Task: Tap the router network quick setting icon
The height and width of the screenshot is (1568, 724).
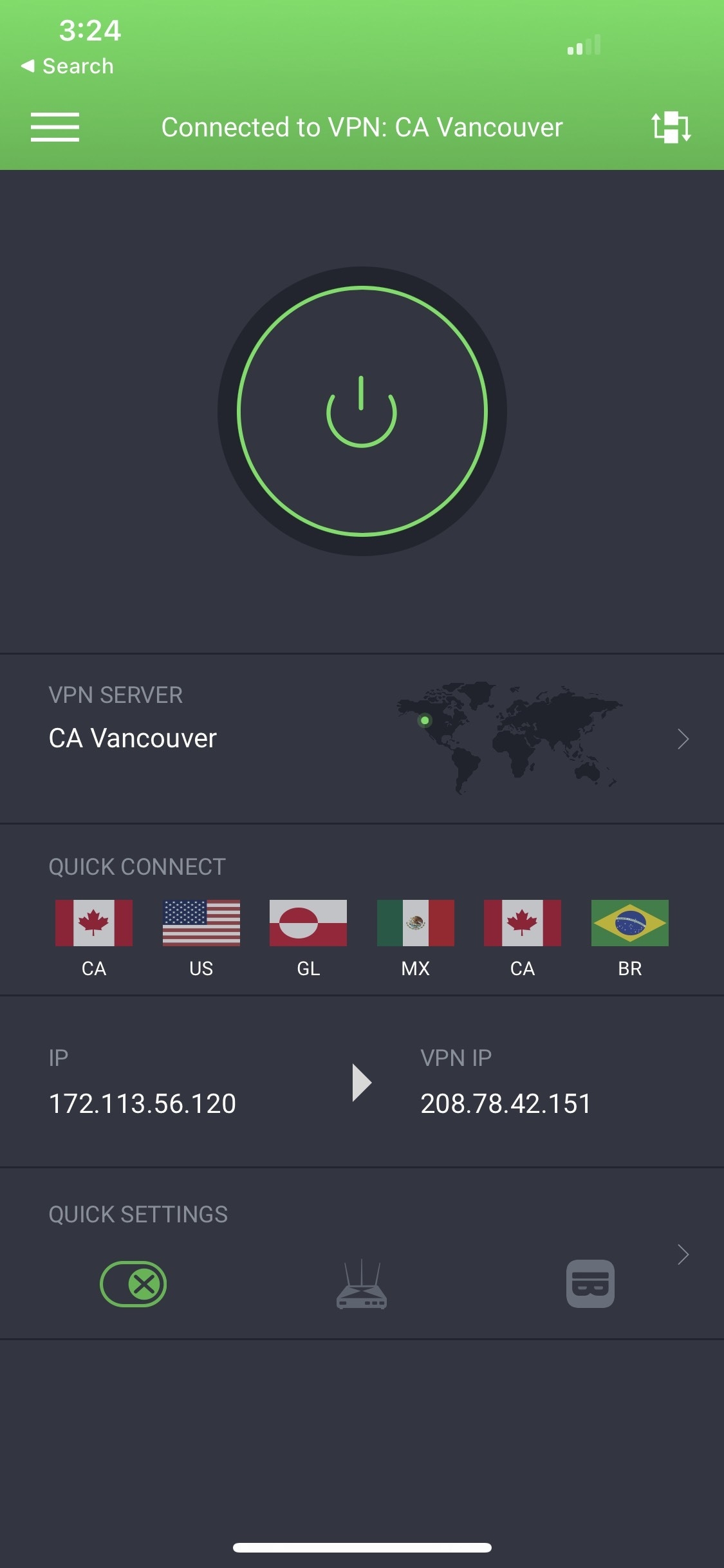Action: pos(362,1284)
